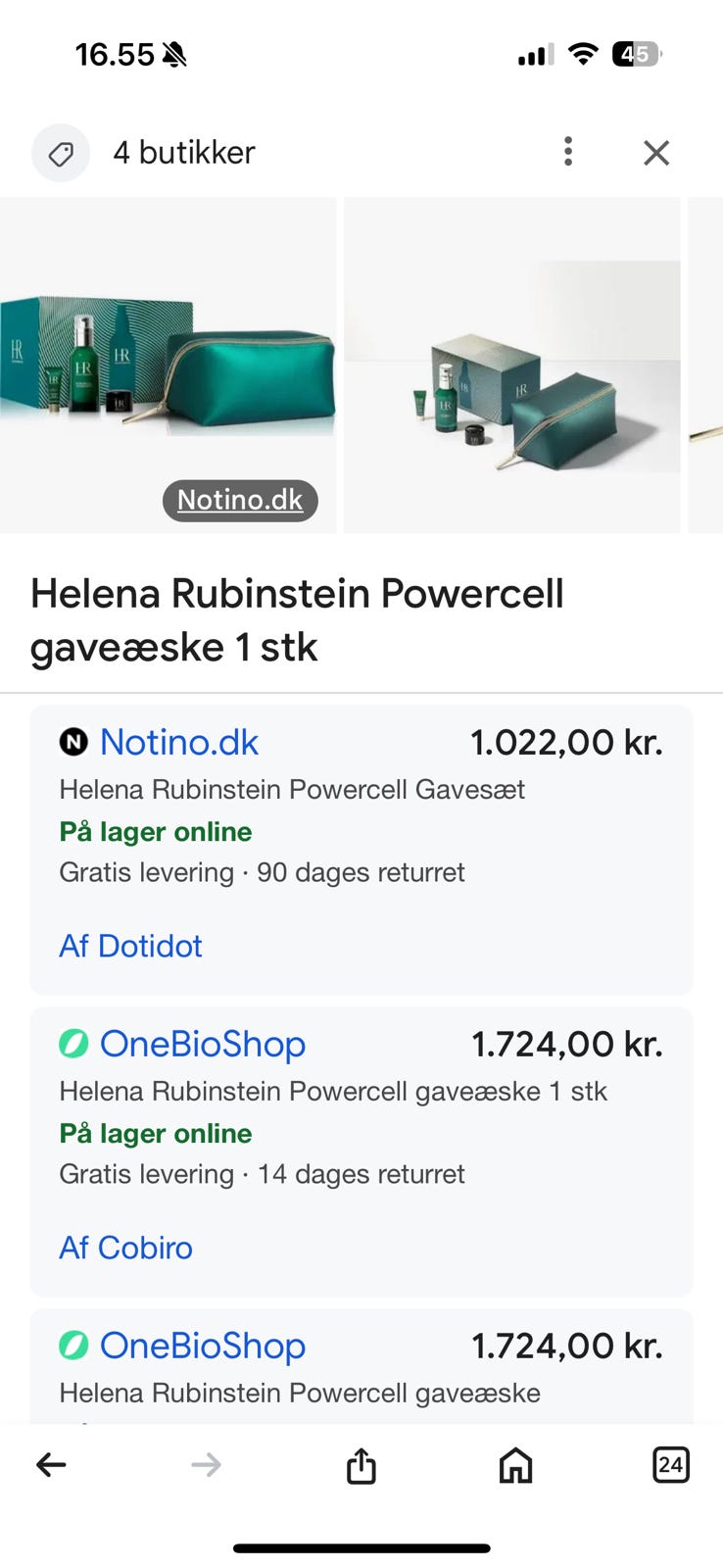723x1568 pixels.
Task: Open the share sheet from the bottom bar
Action: point(361,1465)
